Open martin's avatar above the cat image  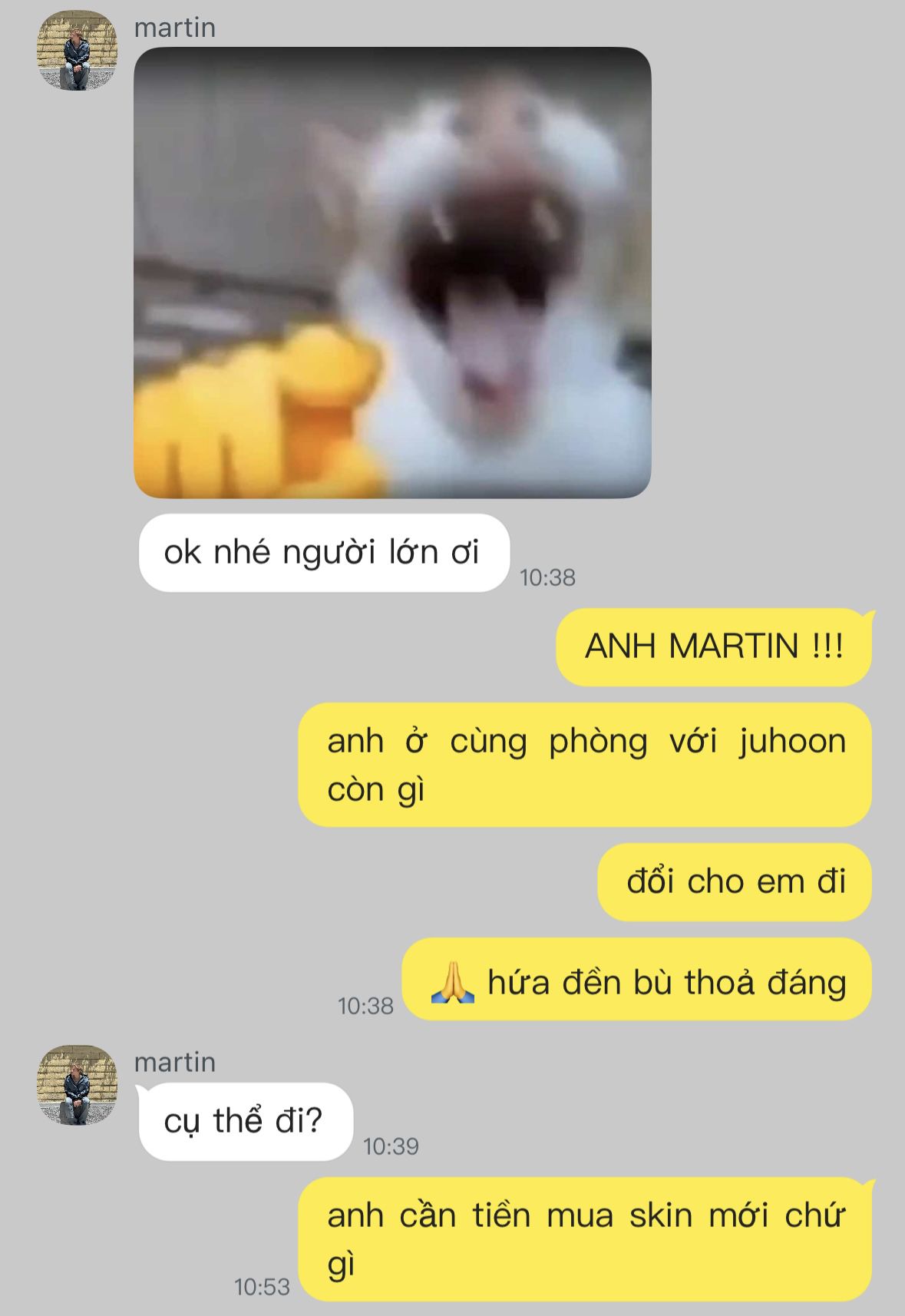coord(77,51)
